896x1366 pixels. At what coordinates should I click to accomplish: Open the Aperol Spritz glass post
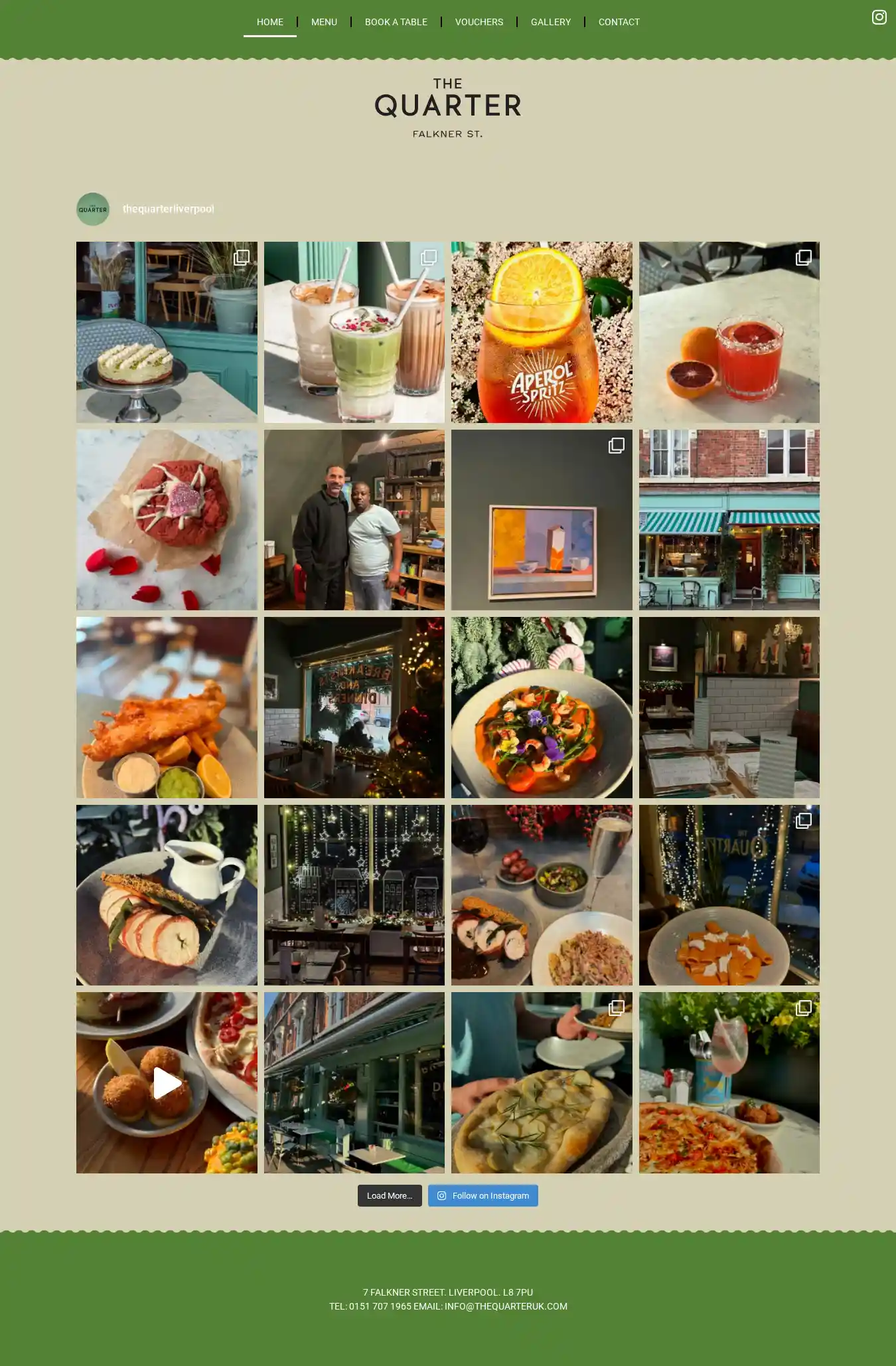[542, 332]
